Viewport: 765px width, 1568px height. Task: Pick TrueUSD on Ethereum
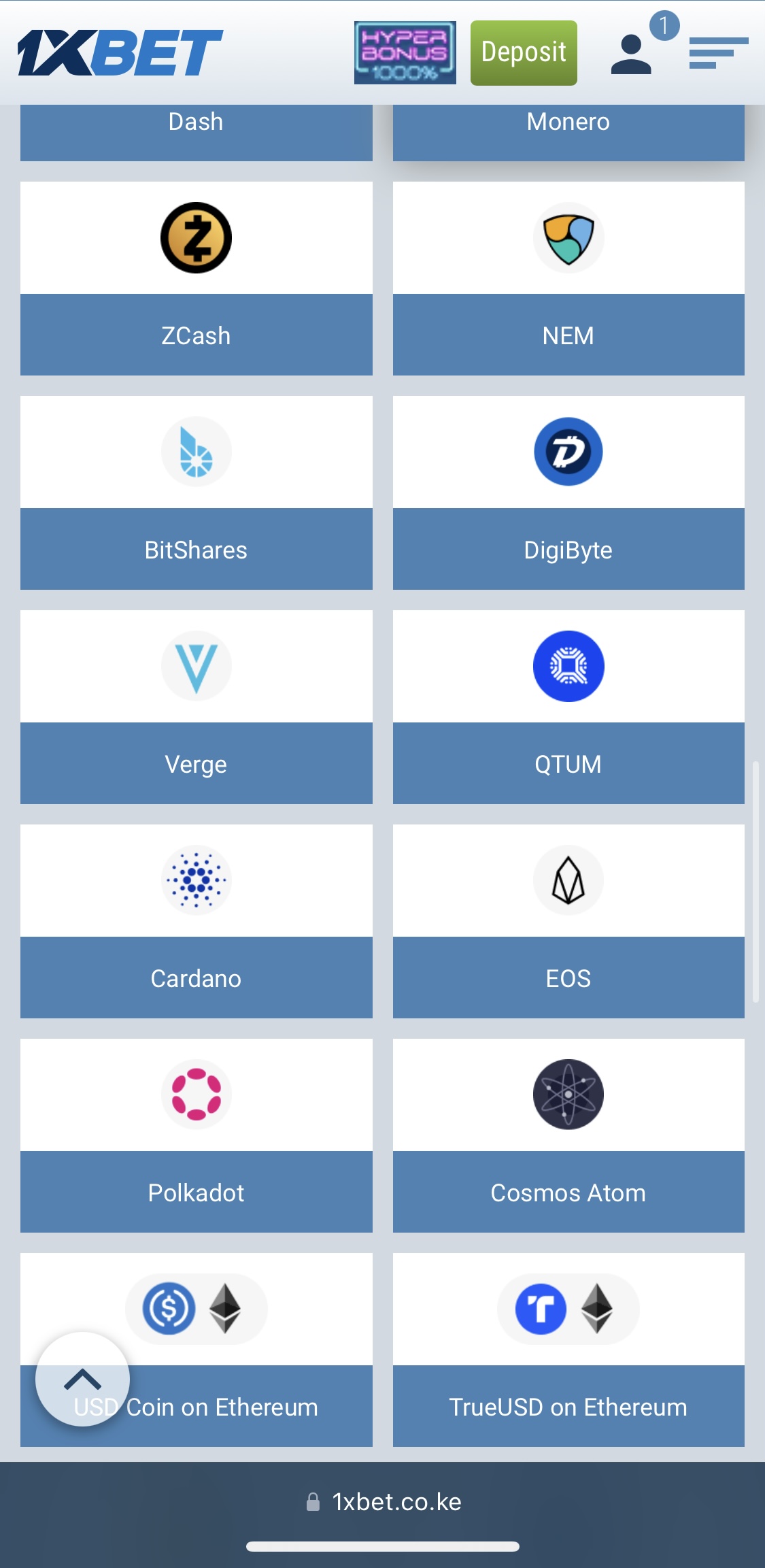(x=568, y=1350)
